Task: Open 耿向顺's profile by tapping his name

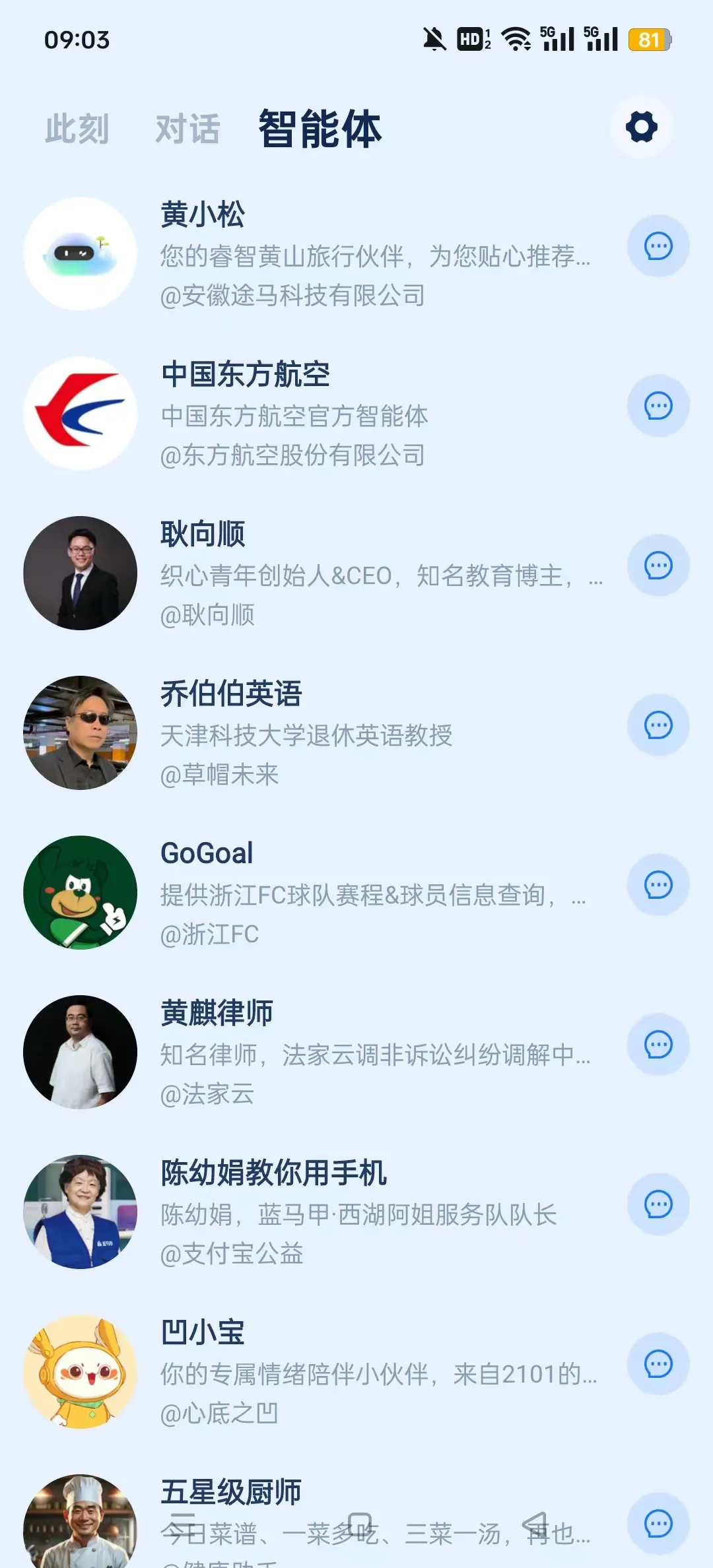Action: click(x=203, y=535)
